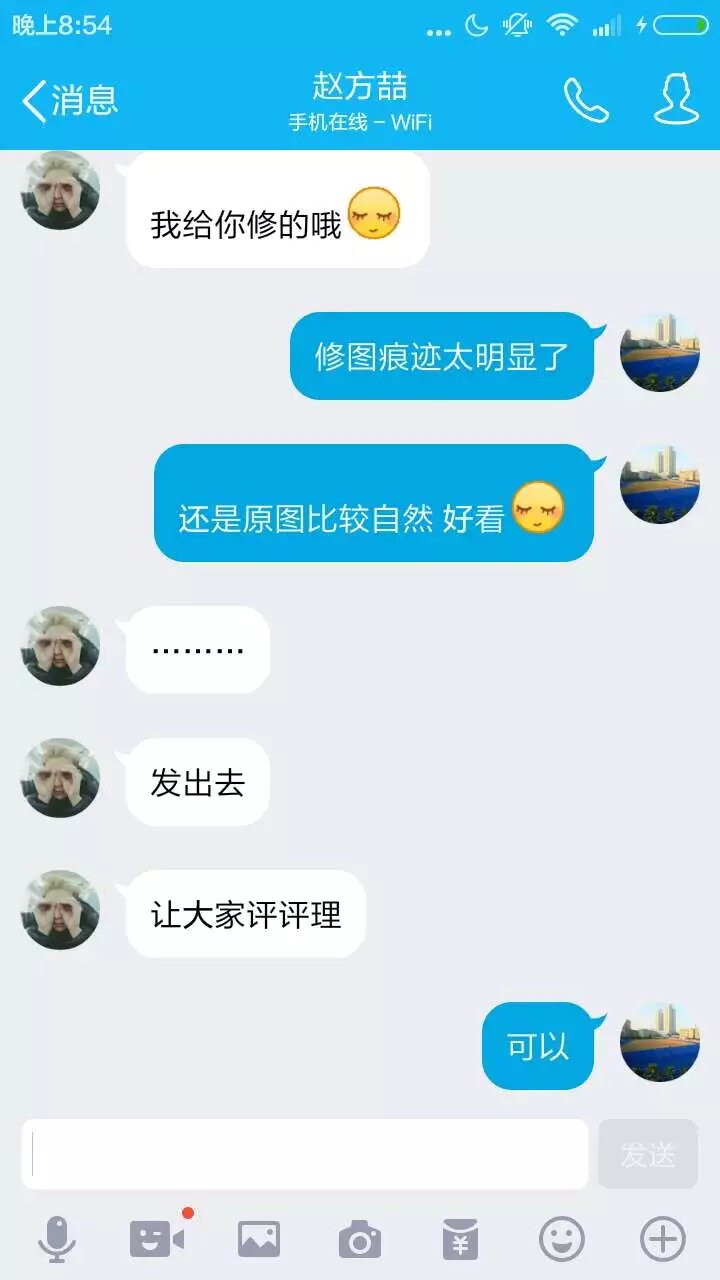Go back to 消息 list
The image size is (720, 1280).
(70, 100)
